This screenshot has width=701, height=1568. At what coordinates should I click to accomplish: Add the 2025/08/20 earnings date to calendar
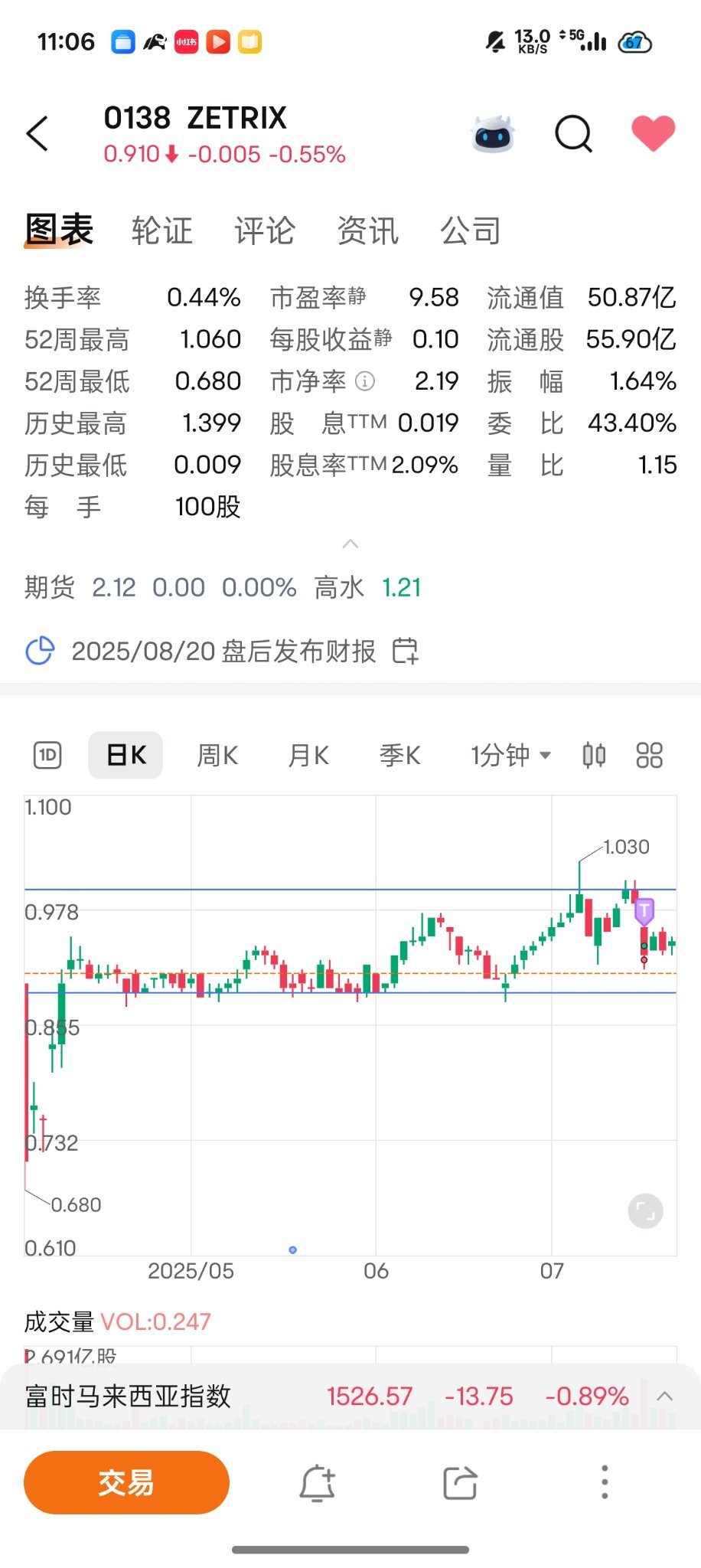point(406,651)
